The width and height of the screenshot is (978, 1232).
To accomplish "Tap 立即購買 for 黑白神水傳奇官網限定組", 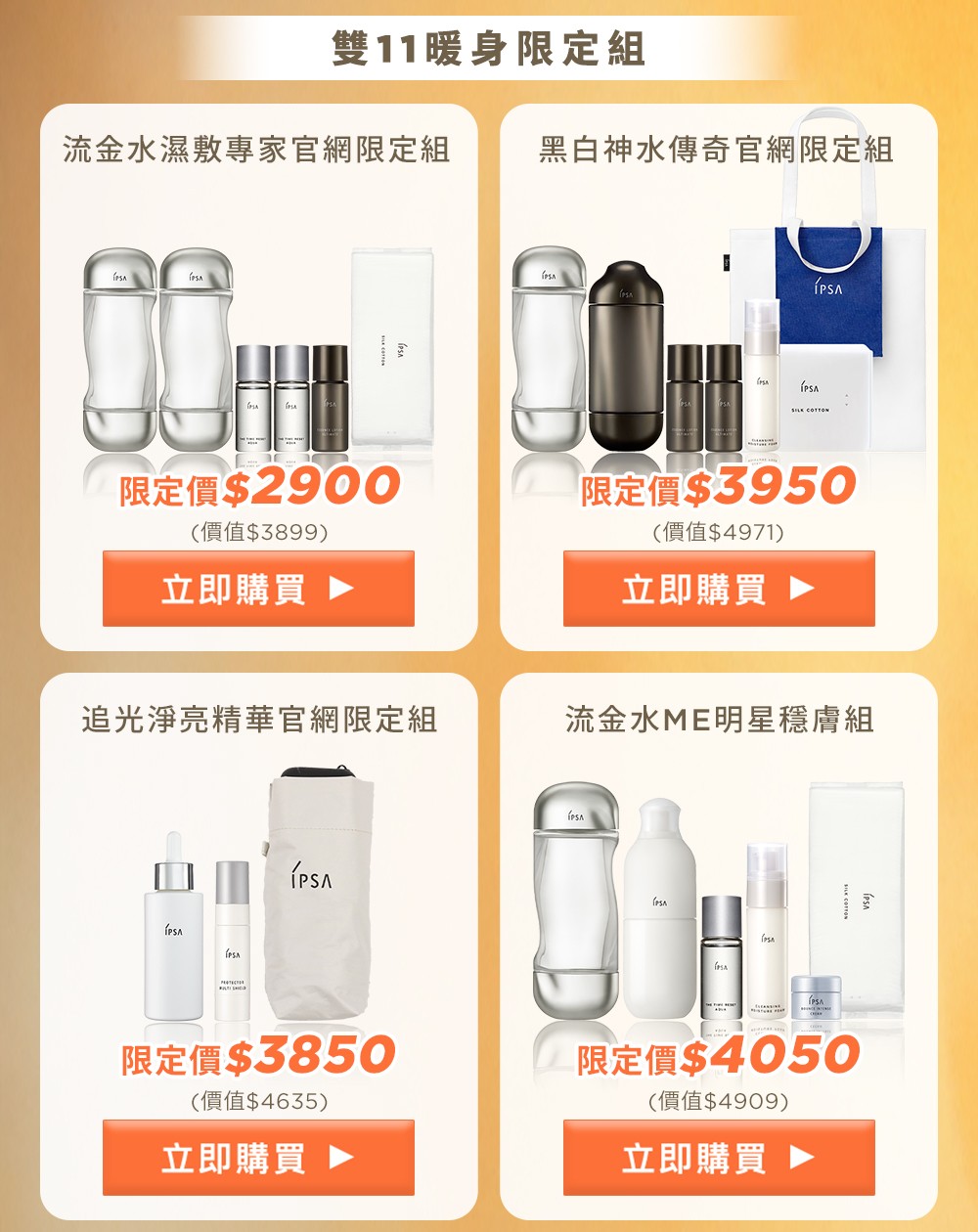I will tap(719, 589).
